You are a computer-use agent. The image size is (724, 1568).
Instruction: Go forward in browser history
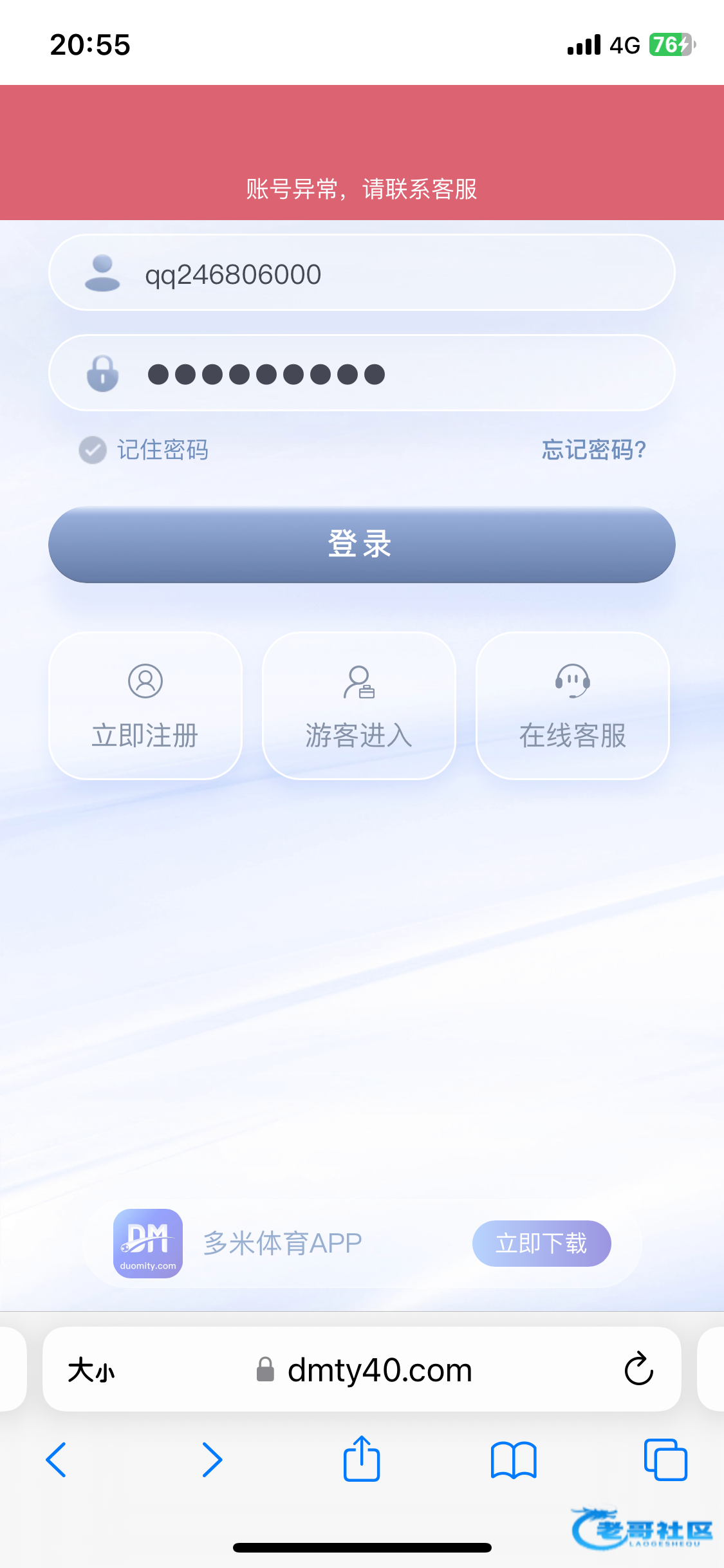[212, 1460]
